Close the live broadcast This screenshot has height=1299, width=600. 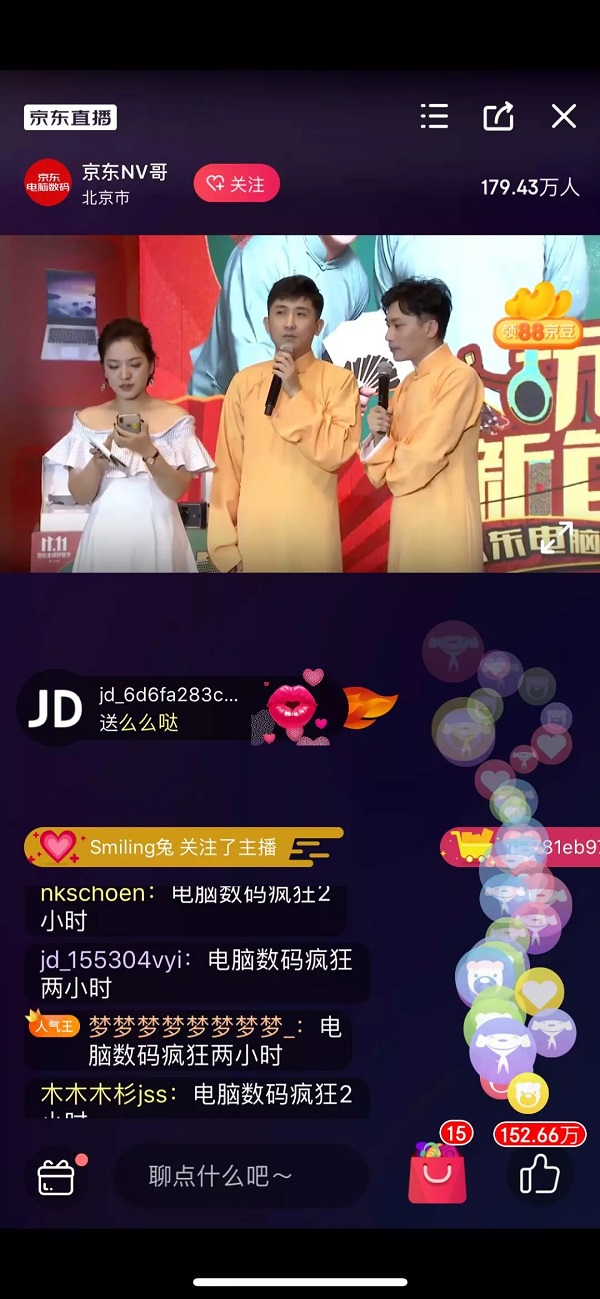[x=564, y=117]
